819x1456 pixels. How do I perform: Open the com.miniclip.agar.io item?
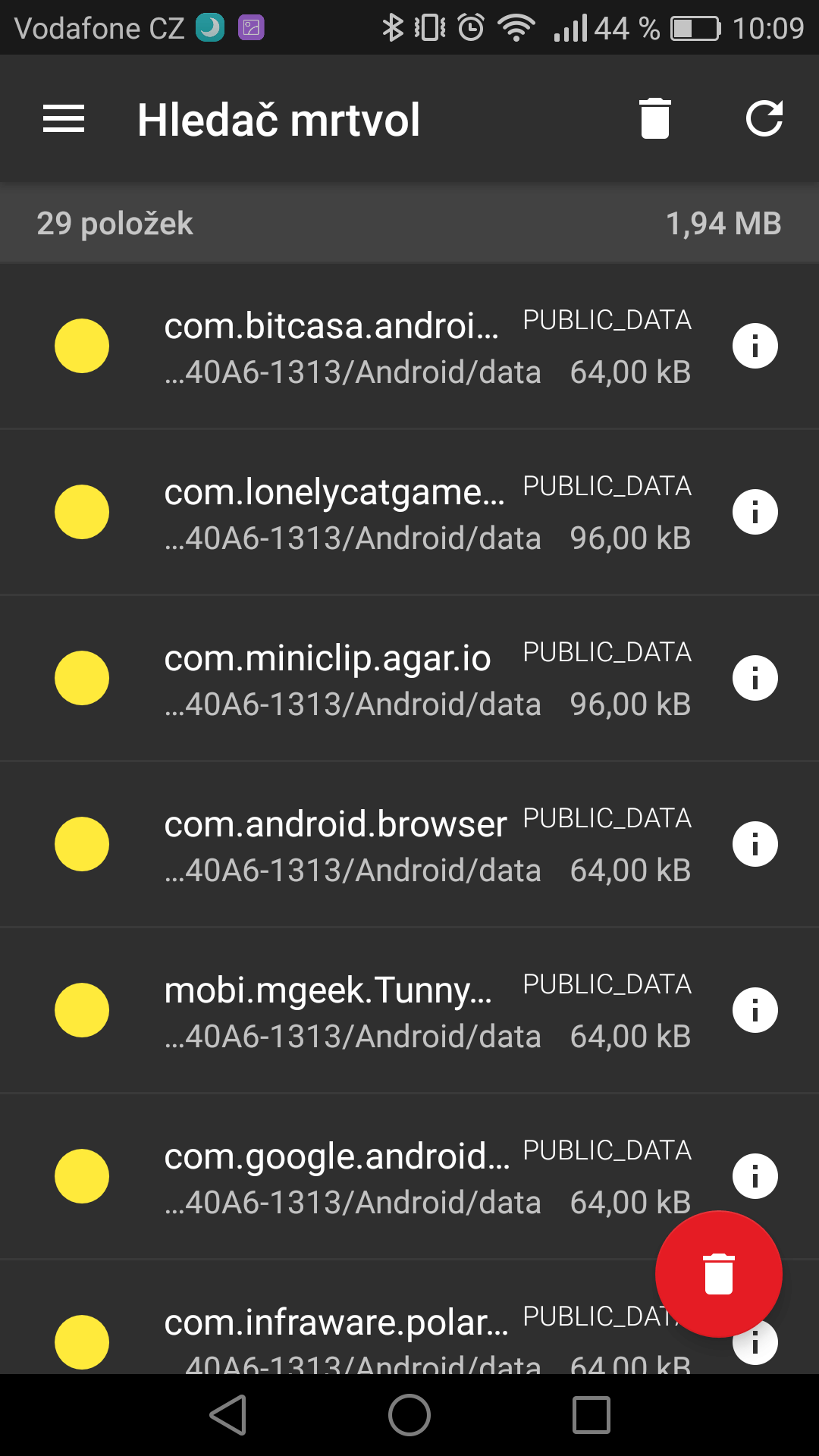[x=409, y=679]
